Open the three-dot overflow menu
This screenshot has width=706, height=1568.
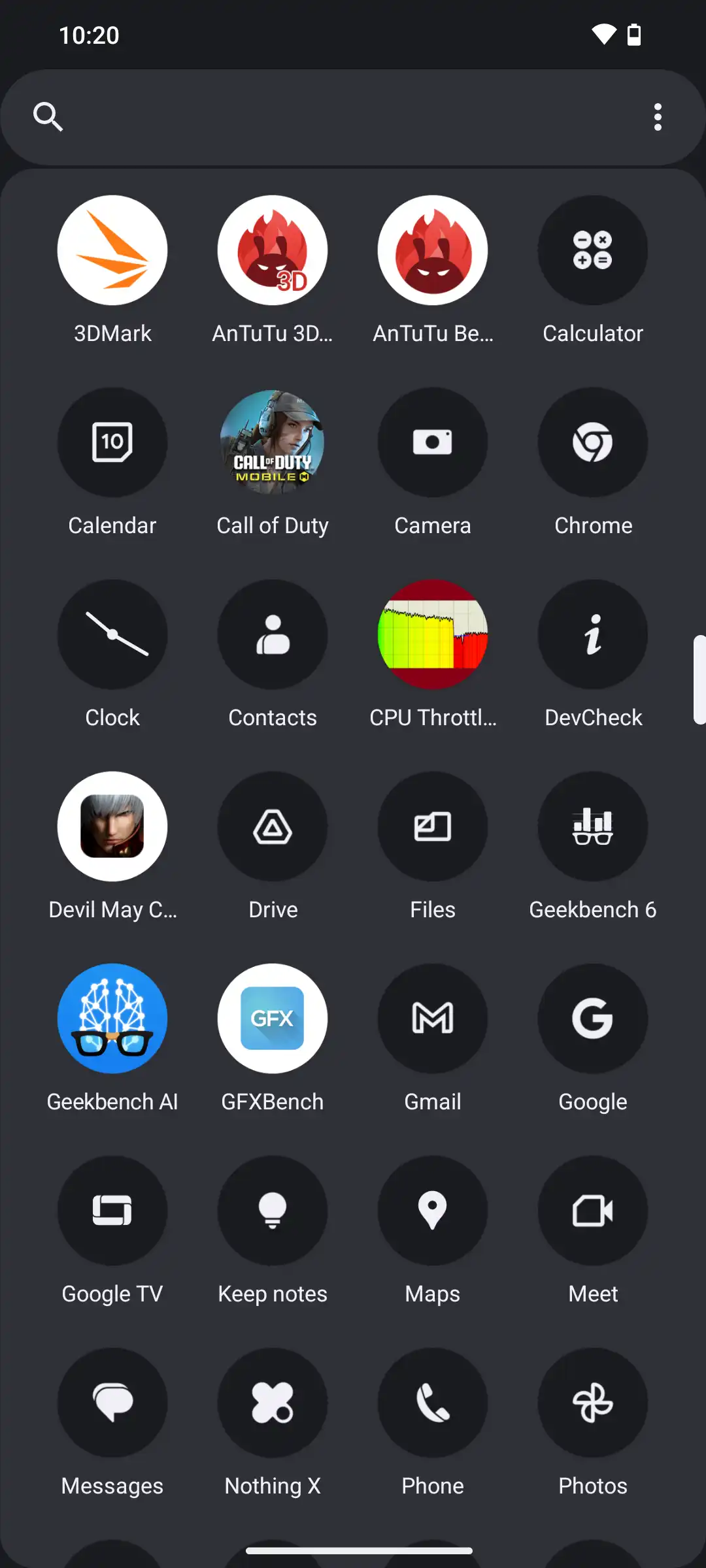tap(658, 118)
